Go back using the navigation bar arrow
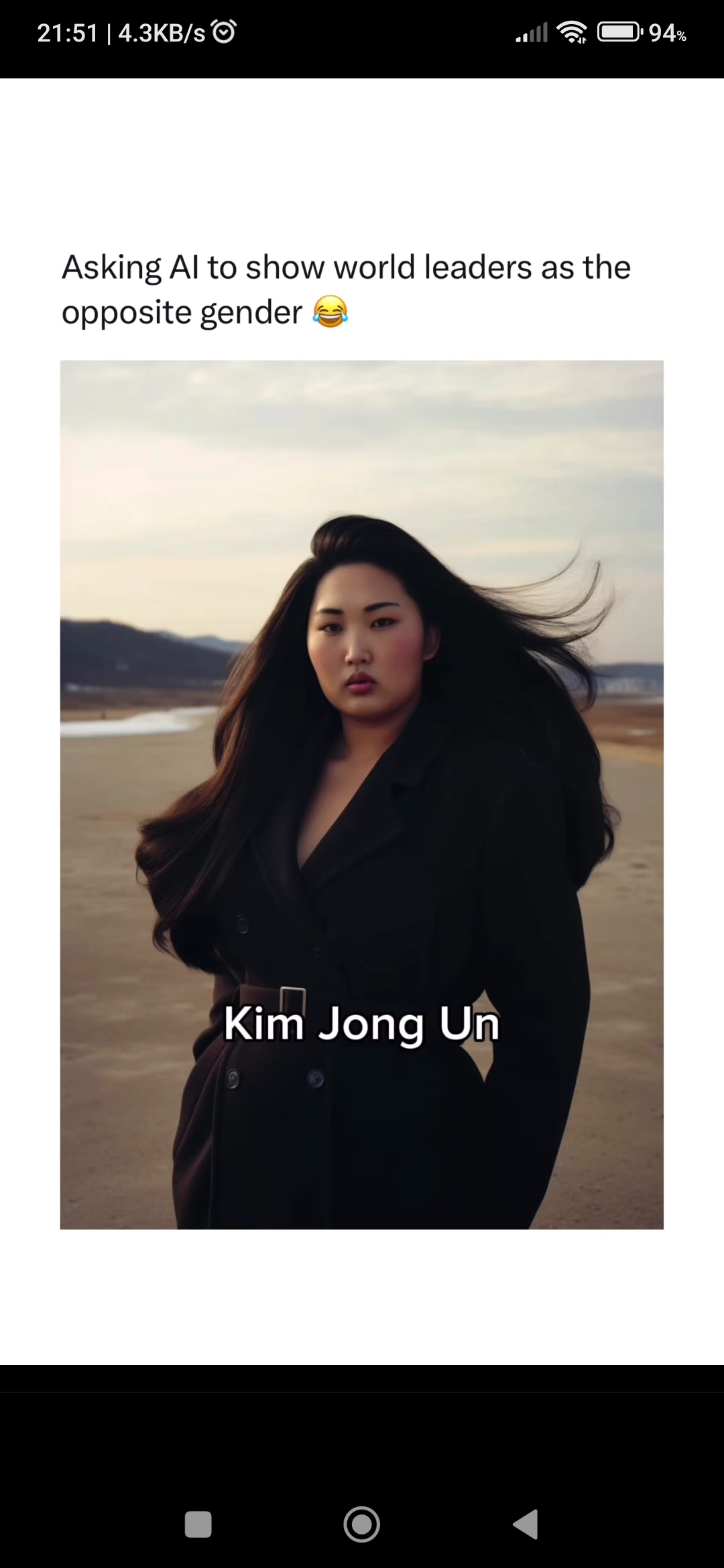 point(526,1524)
